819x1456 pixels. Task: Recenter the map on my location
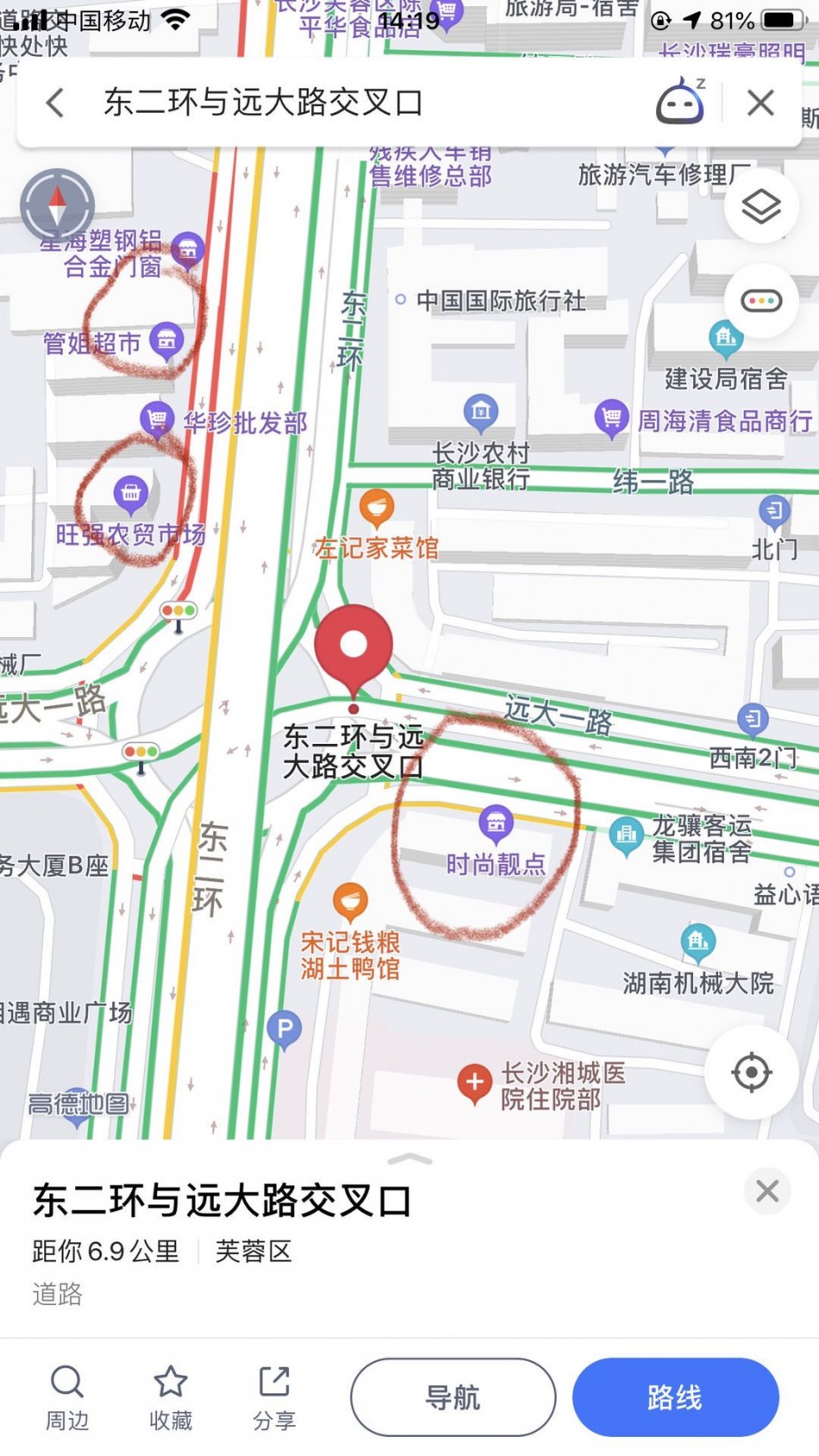751,1072
